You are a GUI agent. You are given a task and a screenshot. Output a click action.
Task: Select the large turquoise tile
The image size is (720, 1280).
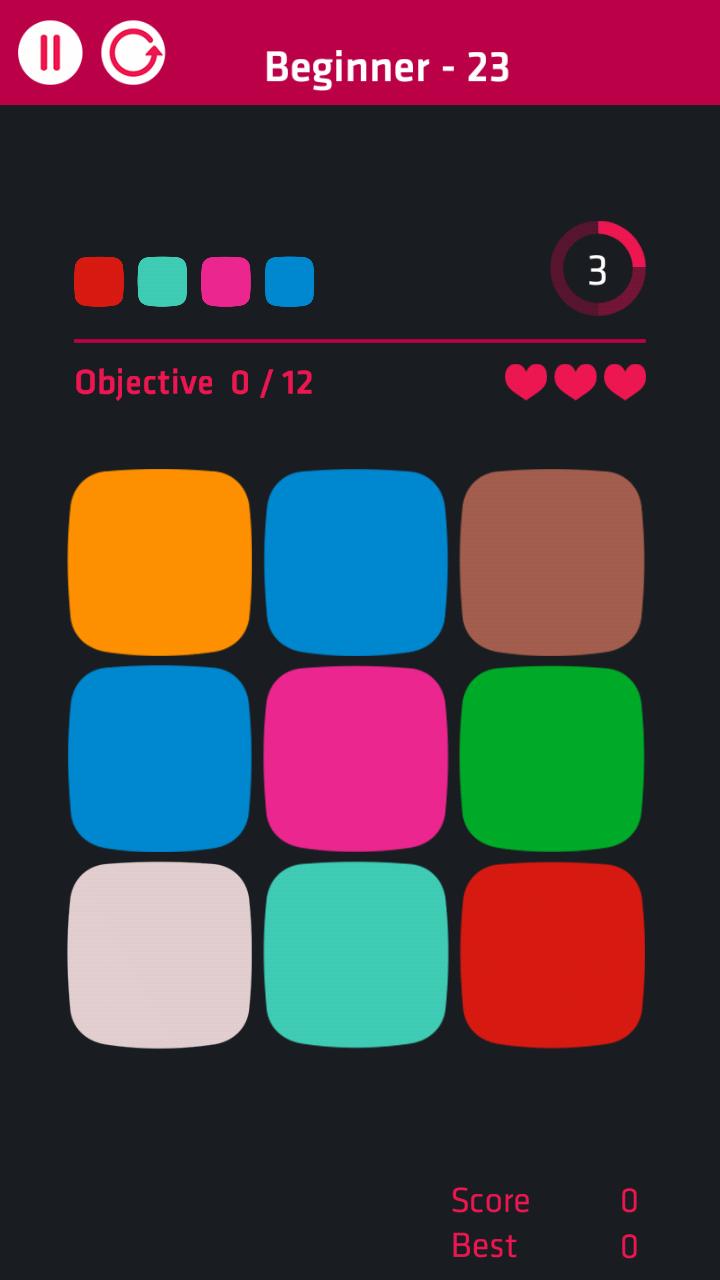click(356, 954)
